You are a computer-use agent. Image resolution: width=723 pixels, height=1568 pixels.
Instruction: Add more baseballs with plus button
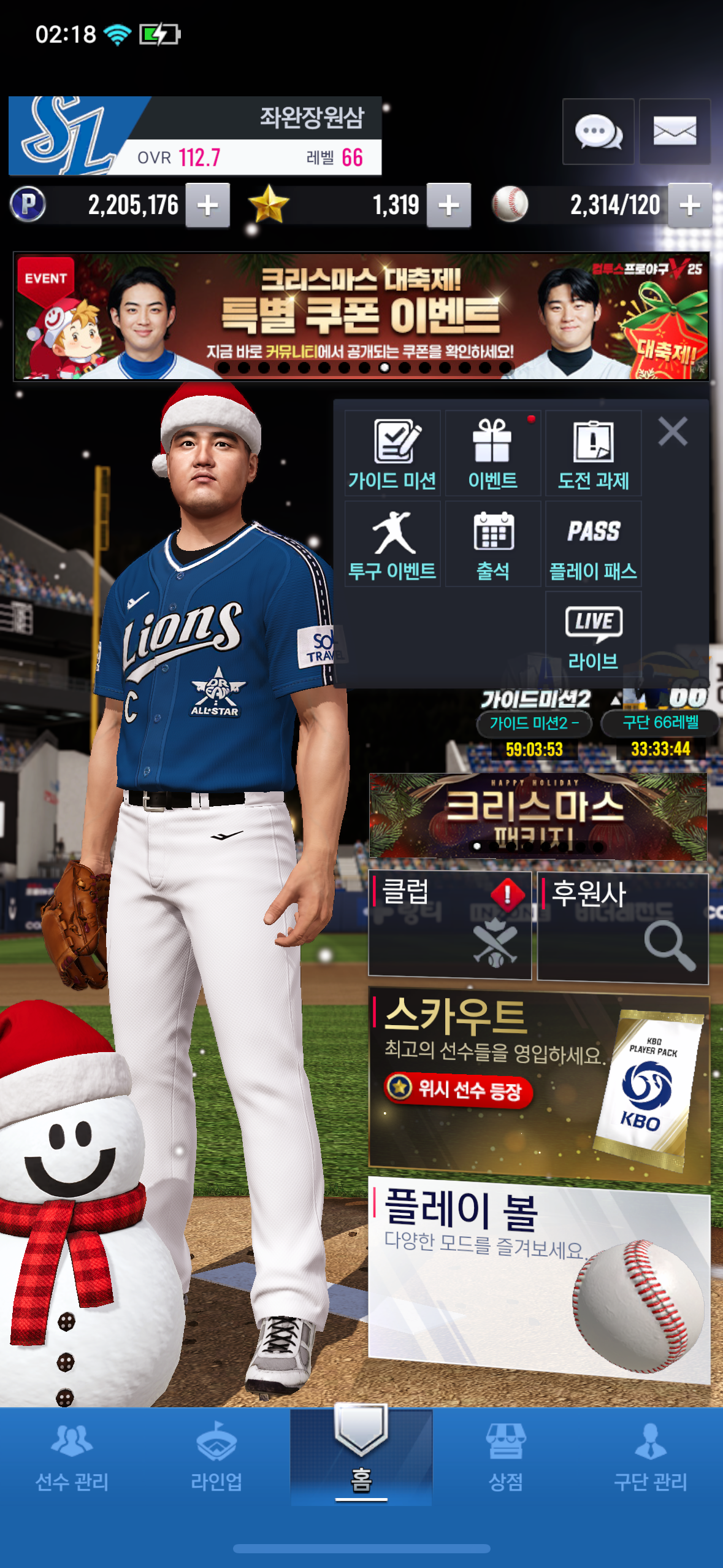click(x=689, y=206)
